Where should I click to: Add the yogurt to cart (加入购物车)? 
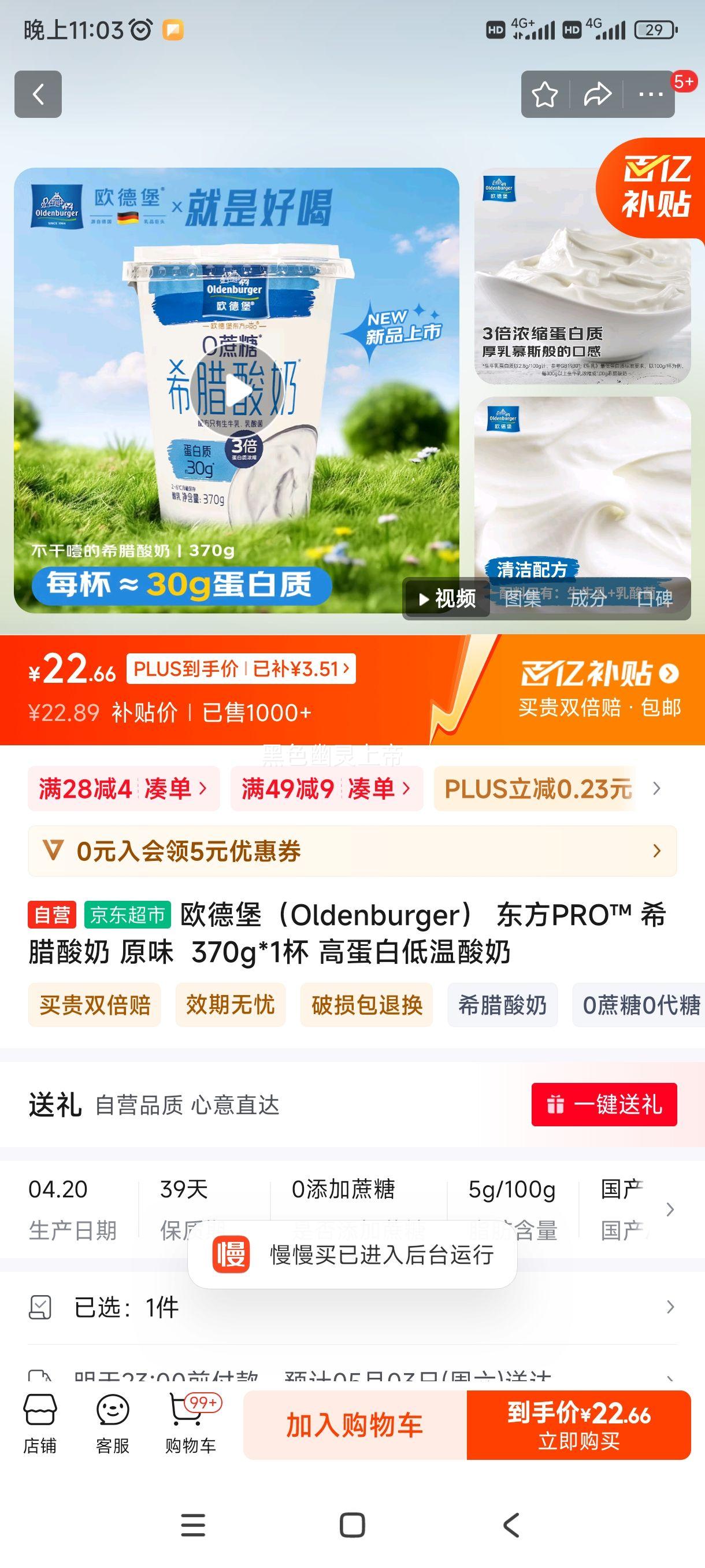click(355, 1425)
